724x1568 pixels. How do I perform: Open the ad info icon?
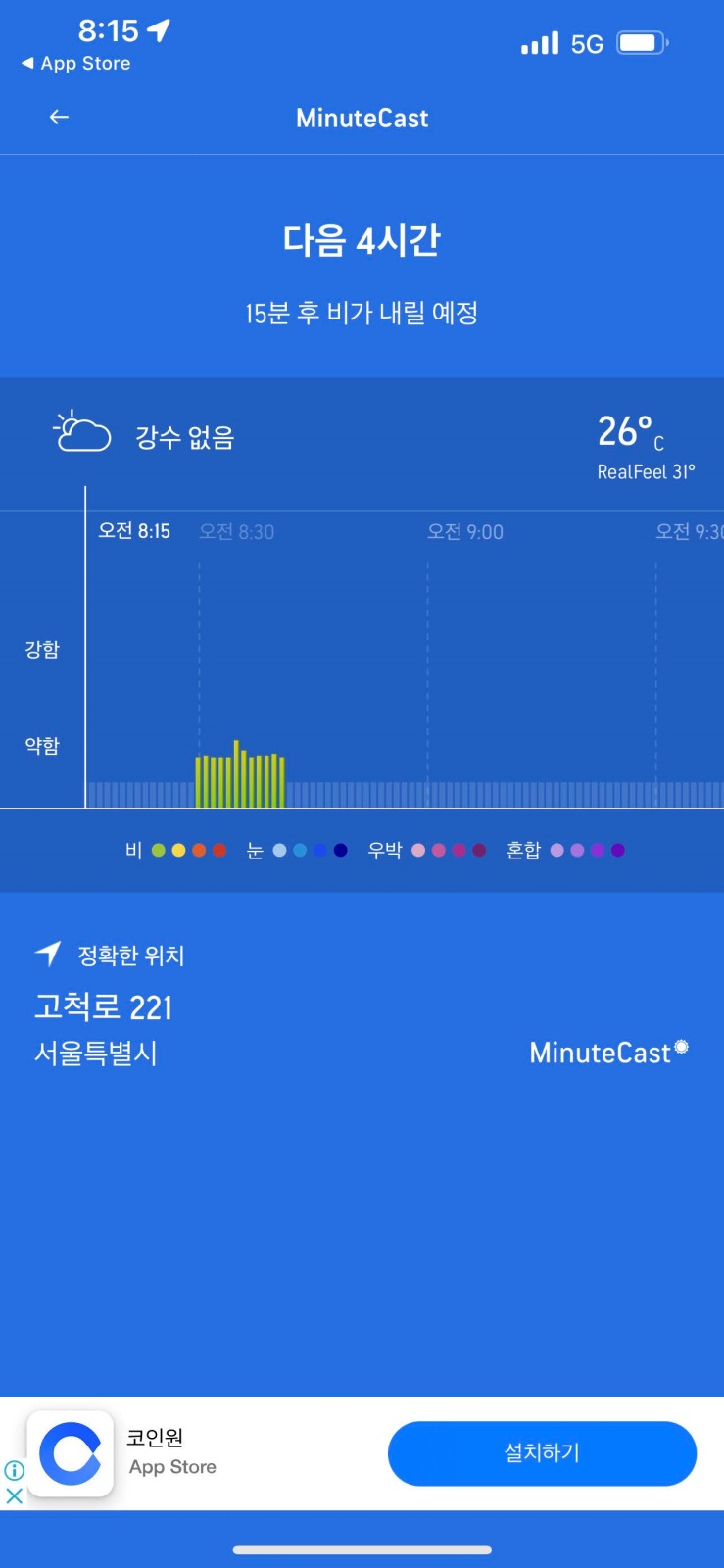coord(15,1470)
